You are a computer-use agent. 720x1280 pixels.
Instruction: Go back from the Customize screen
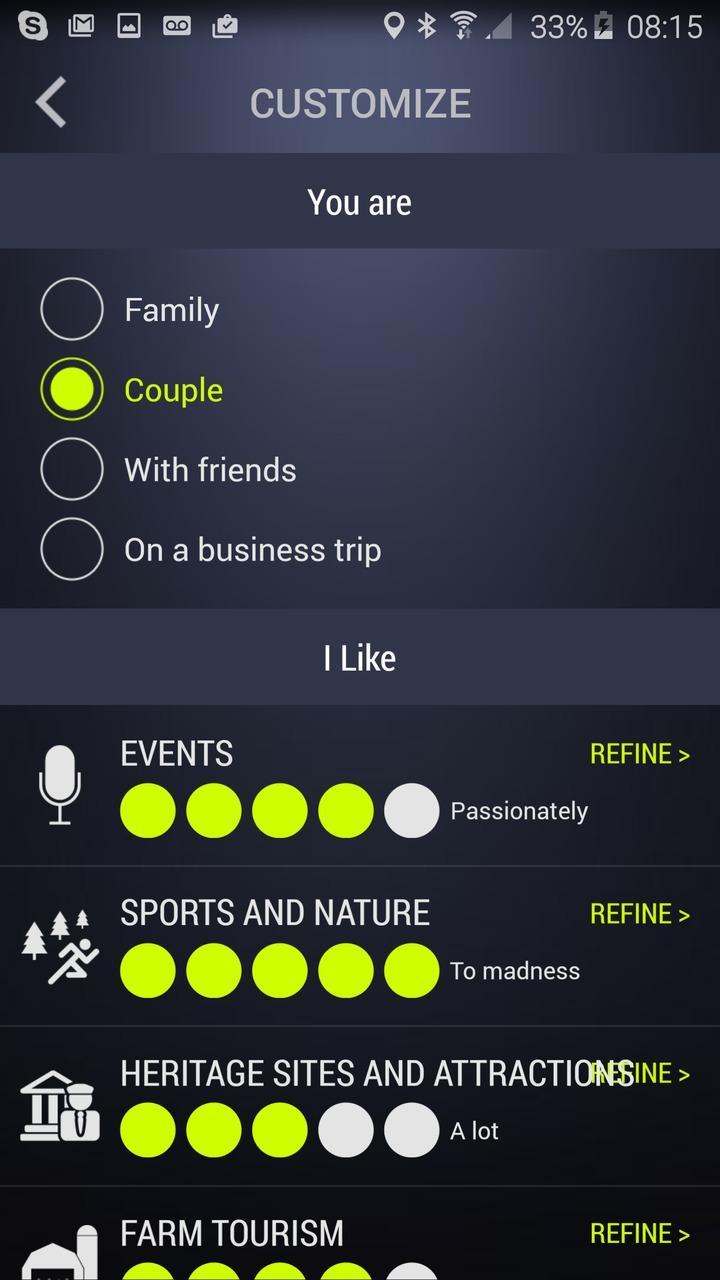(50, 103)
